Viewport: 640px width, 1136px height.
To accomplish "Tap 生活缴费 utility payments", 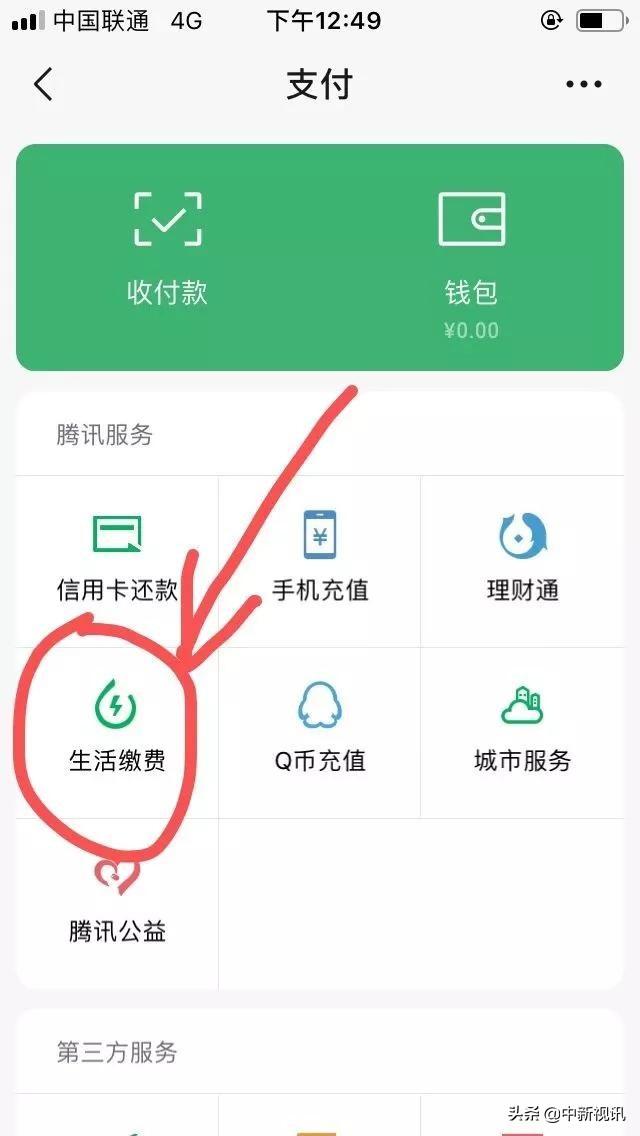I will (x=117, y=730).
